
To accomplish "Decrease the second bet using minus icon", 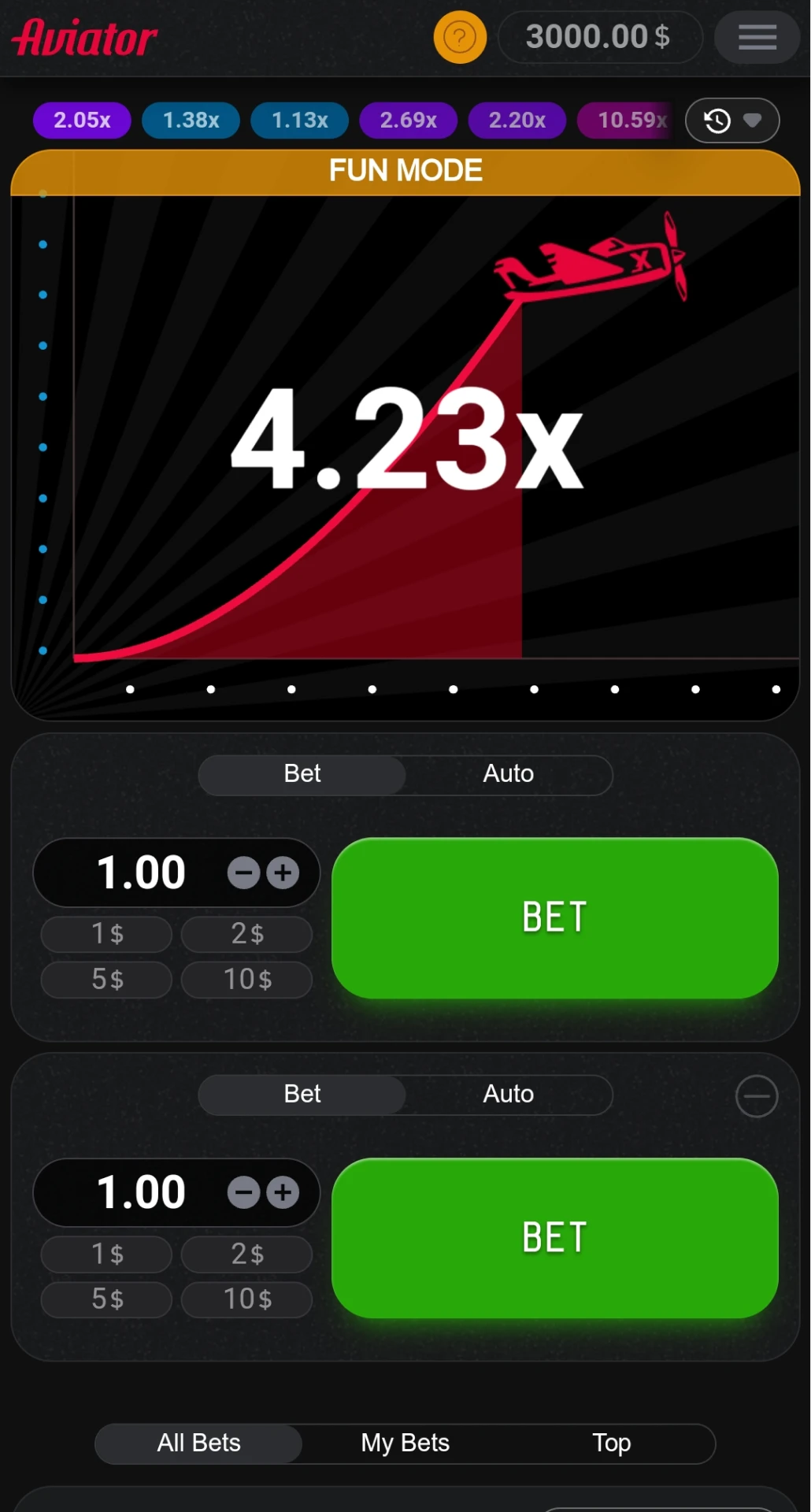I will coord(243,1193).
